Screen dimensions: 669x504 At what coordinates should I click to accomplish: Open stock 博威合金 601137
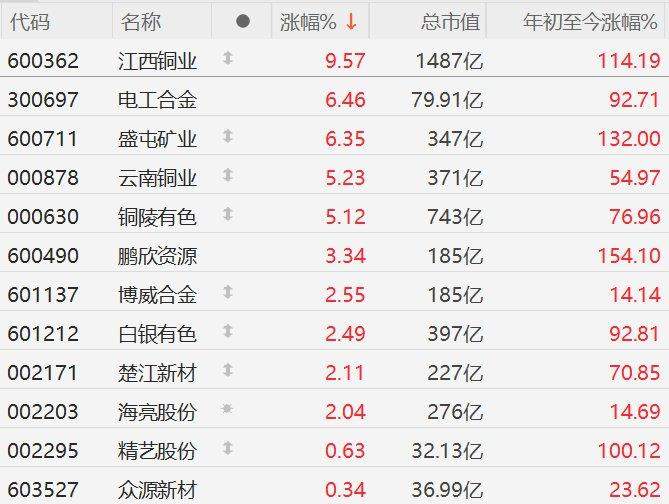click(x=157, y=294)
